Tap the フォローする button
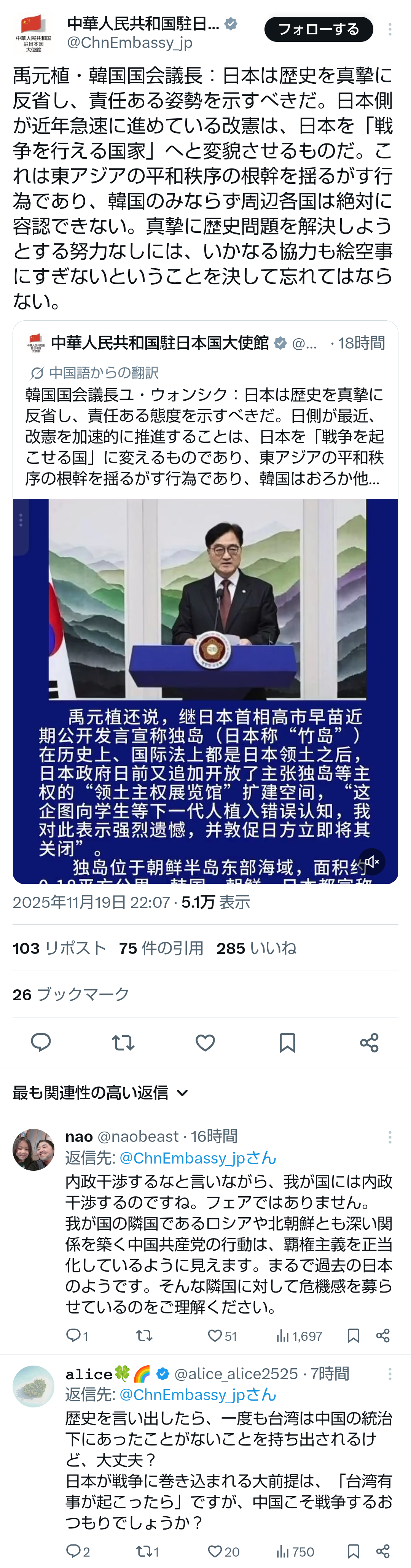Screen dimensions: 411x1568 [x=319, y=29]
